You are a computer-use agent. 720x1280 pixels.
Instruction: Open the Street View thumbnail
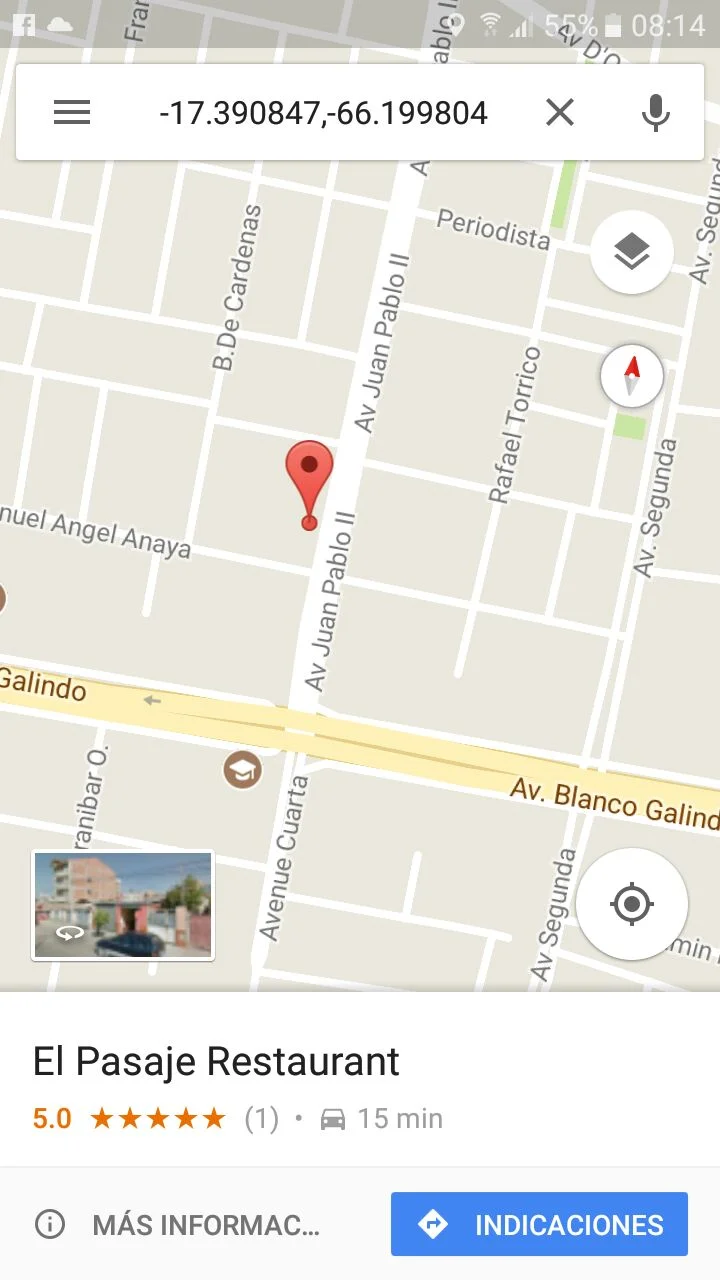pyautogui.click(x=123, y=905)
